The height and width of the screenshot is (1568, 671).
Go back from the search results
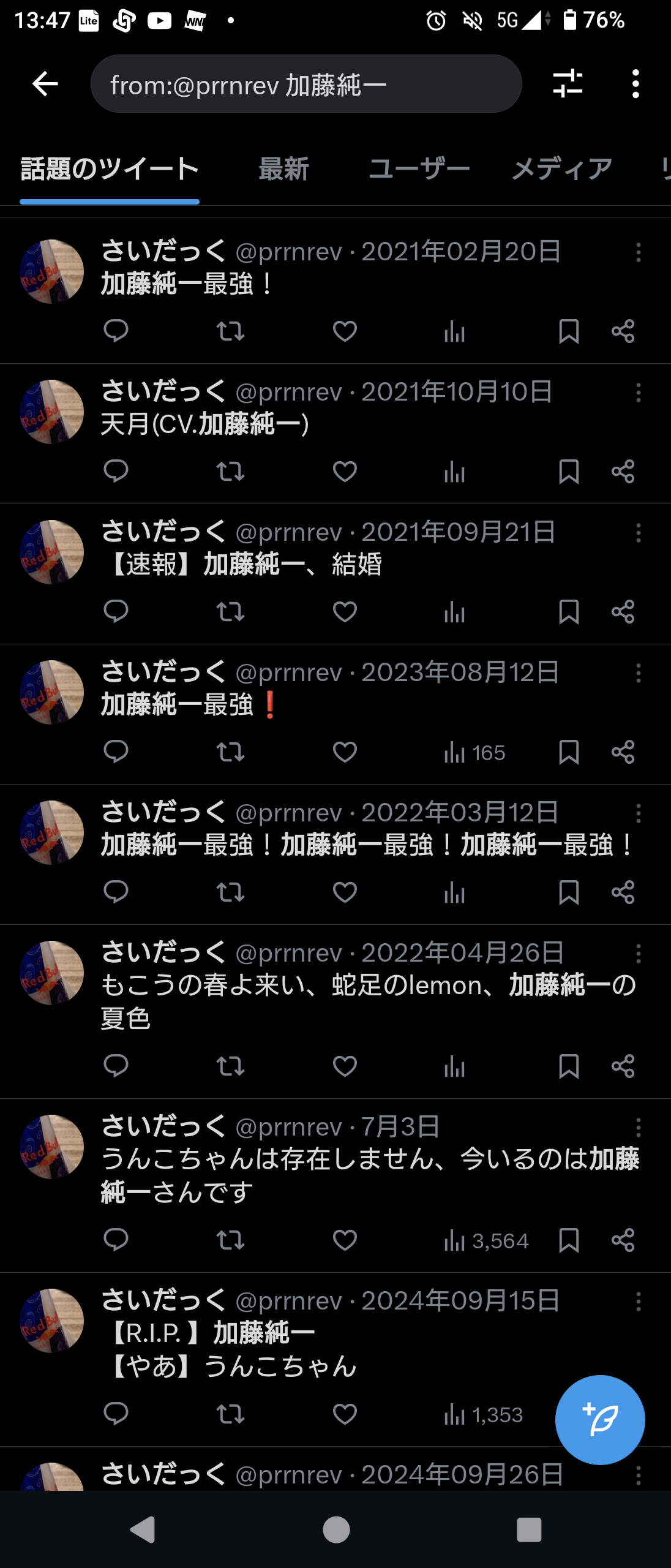point(45,84)
